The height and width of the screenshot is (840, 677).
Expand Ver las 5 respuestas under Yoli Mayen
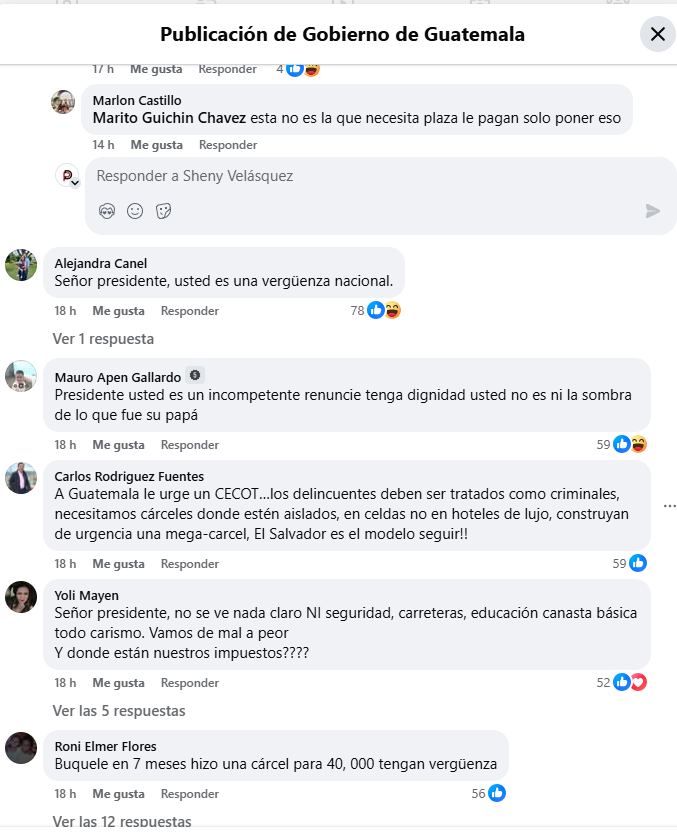[x=119, y=711]
